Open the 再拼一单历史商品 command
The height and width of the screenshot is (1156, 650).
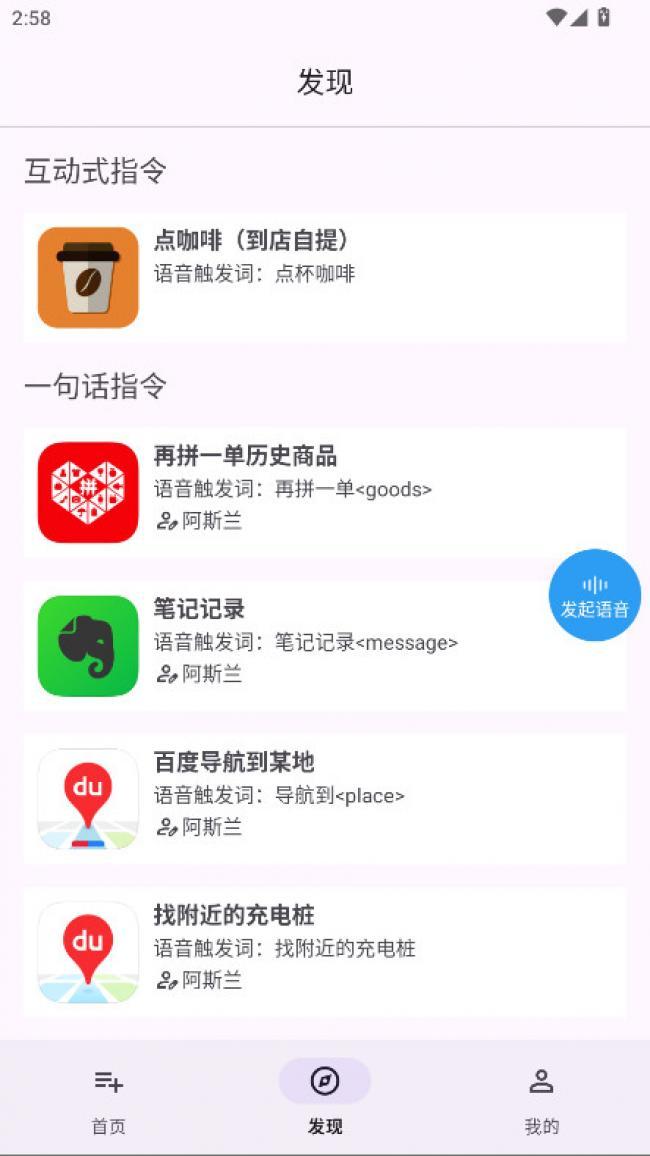pos(325,492)
